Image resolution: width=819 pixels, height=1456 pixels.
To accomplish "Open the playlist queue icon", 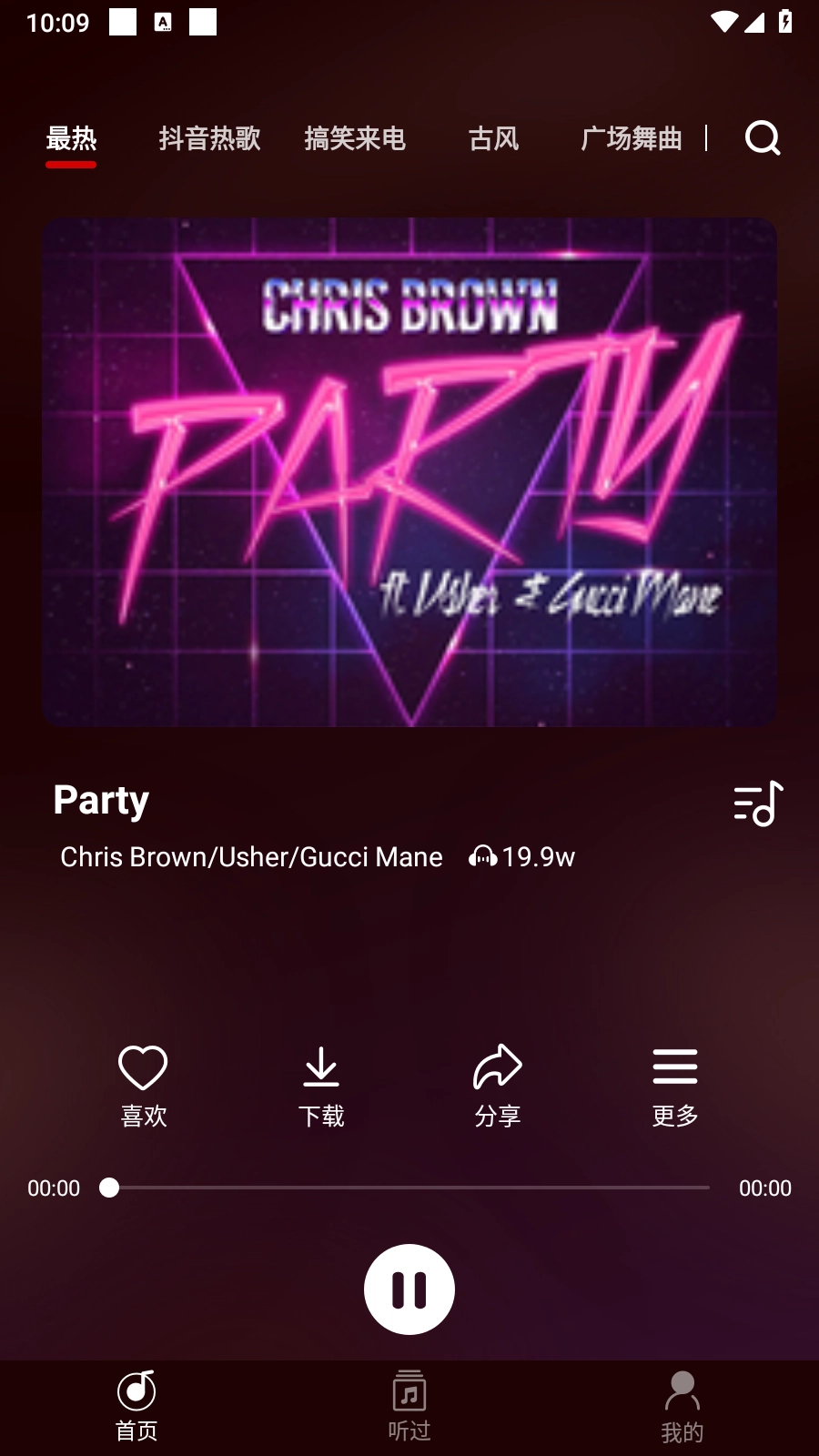I will pyautogui.click(x=758, y=804).
